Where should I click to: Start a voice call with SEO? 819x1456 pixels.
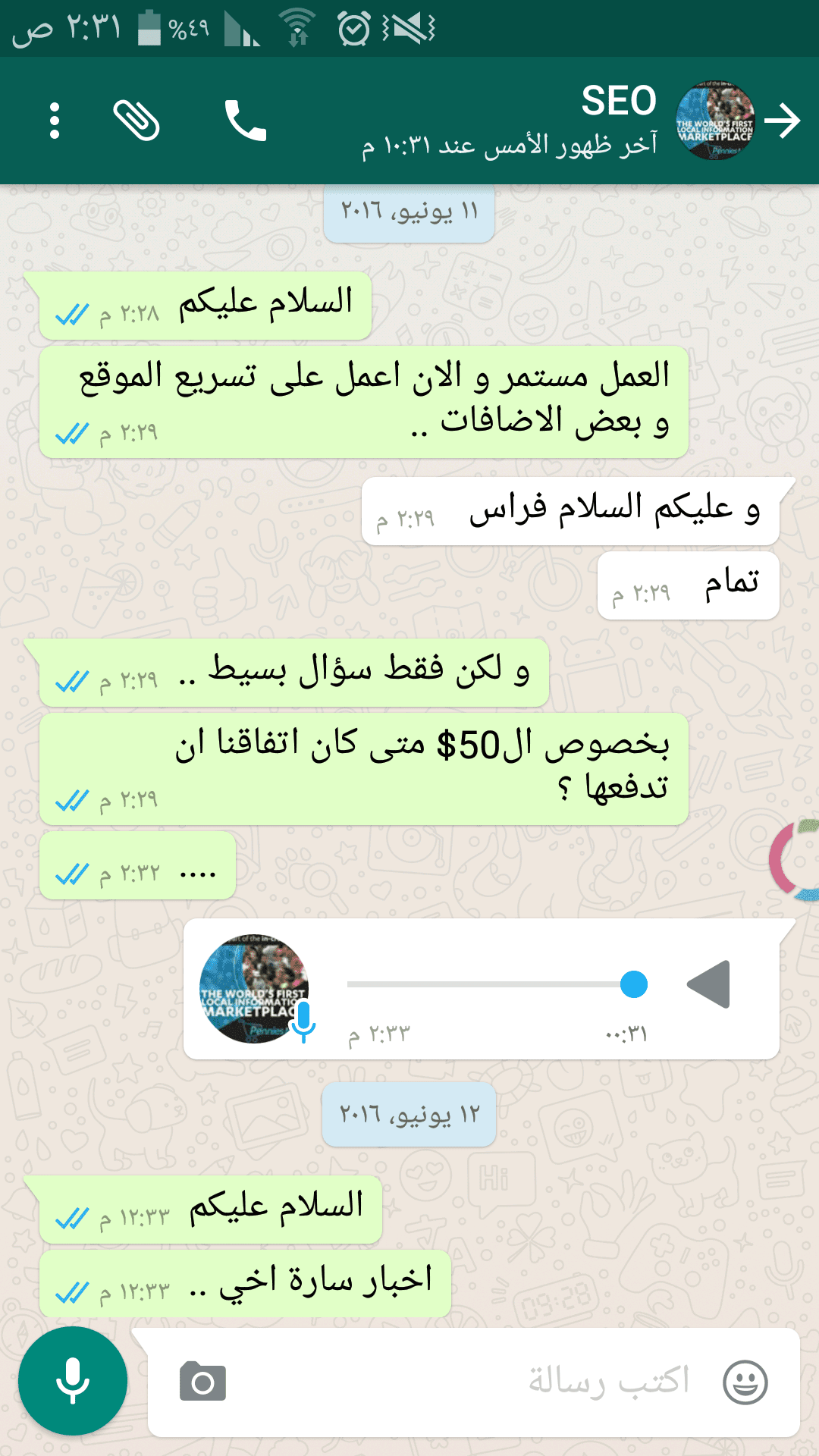click(245, 121)
